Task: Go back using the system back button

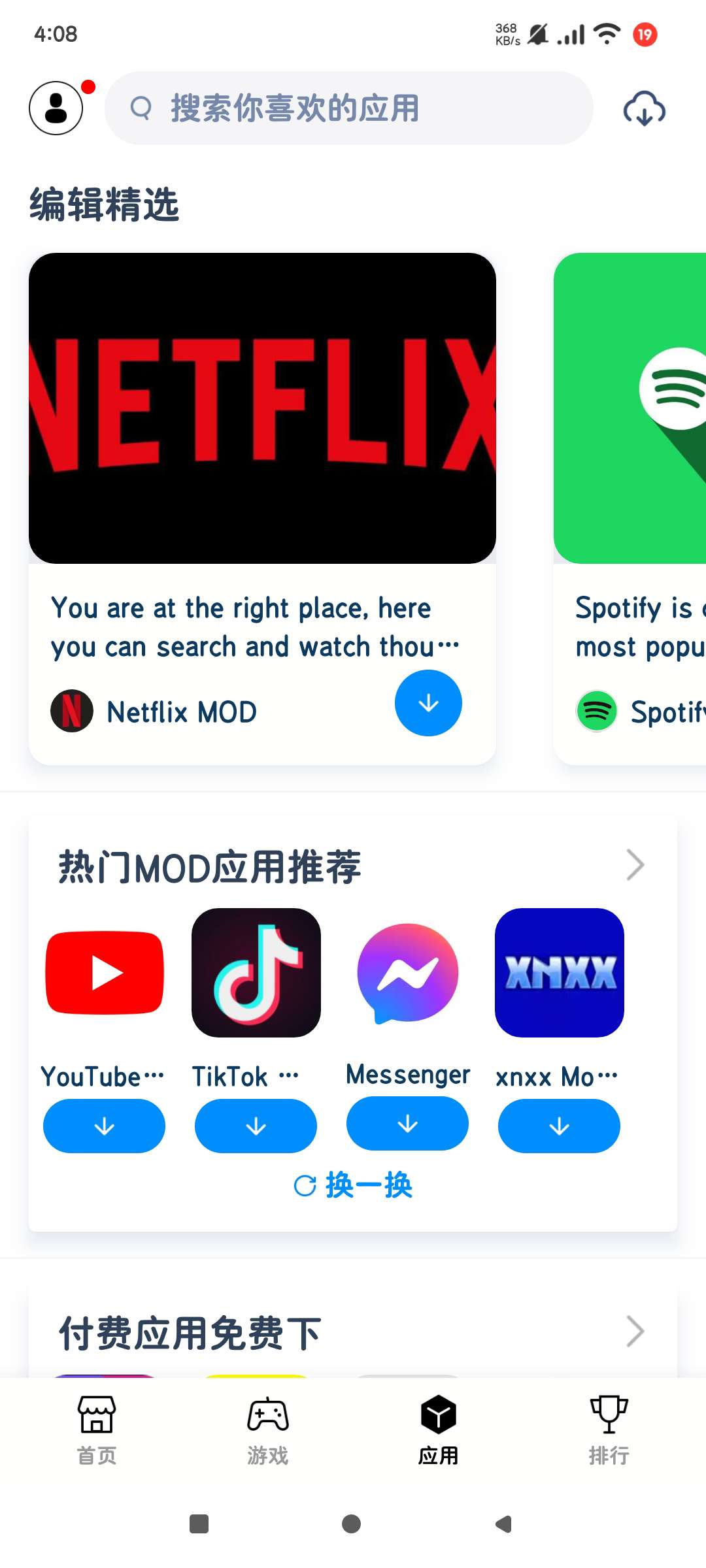Action: [x=503, y=1524]
